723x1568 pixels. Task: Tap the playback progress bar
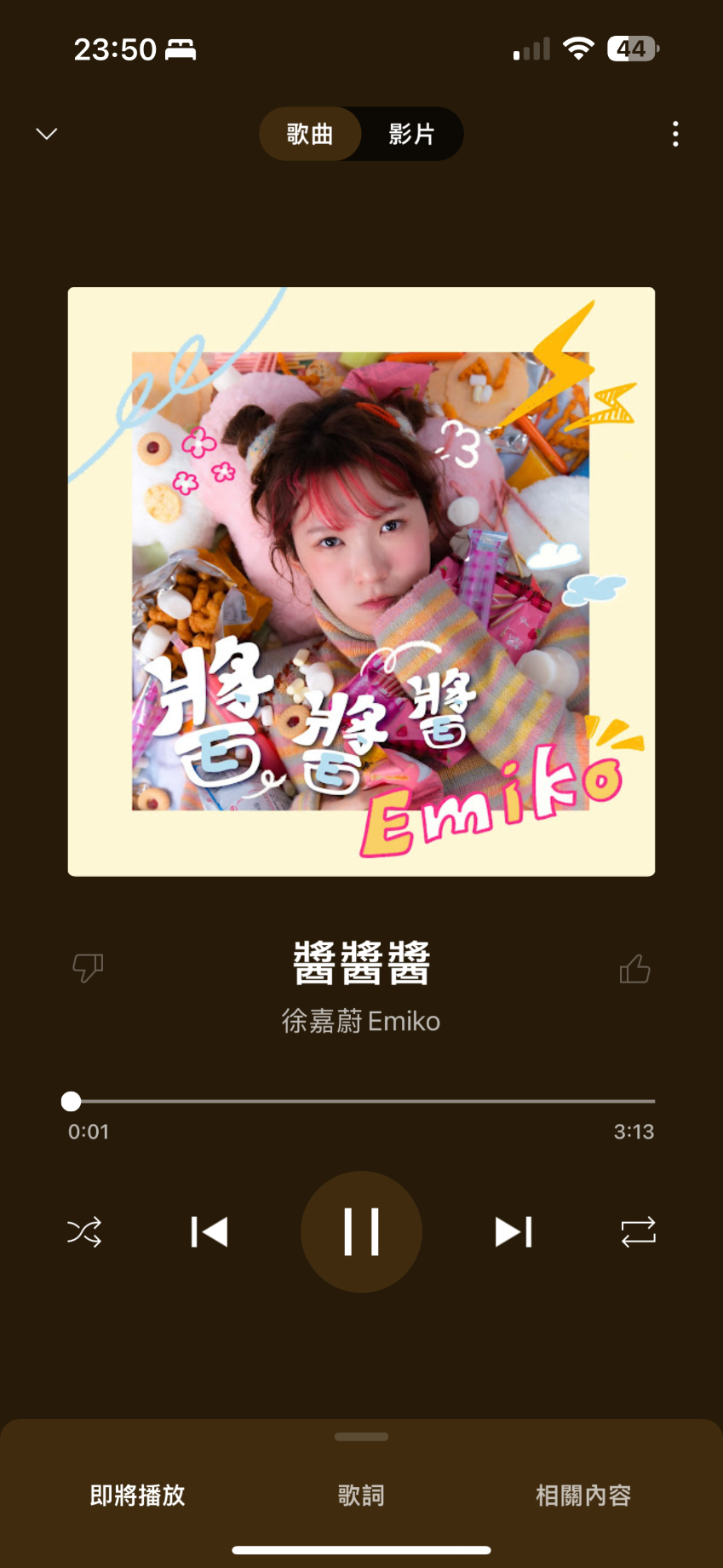[x=362, y=1101]
